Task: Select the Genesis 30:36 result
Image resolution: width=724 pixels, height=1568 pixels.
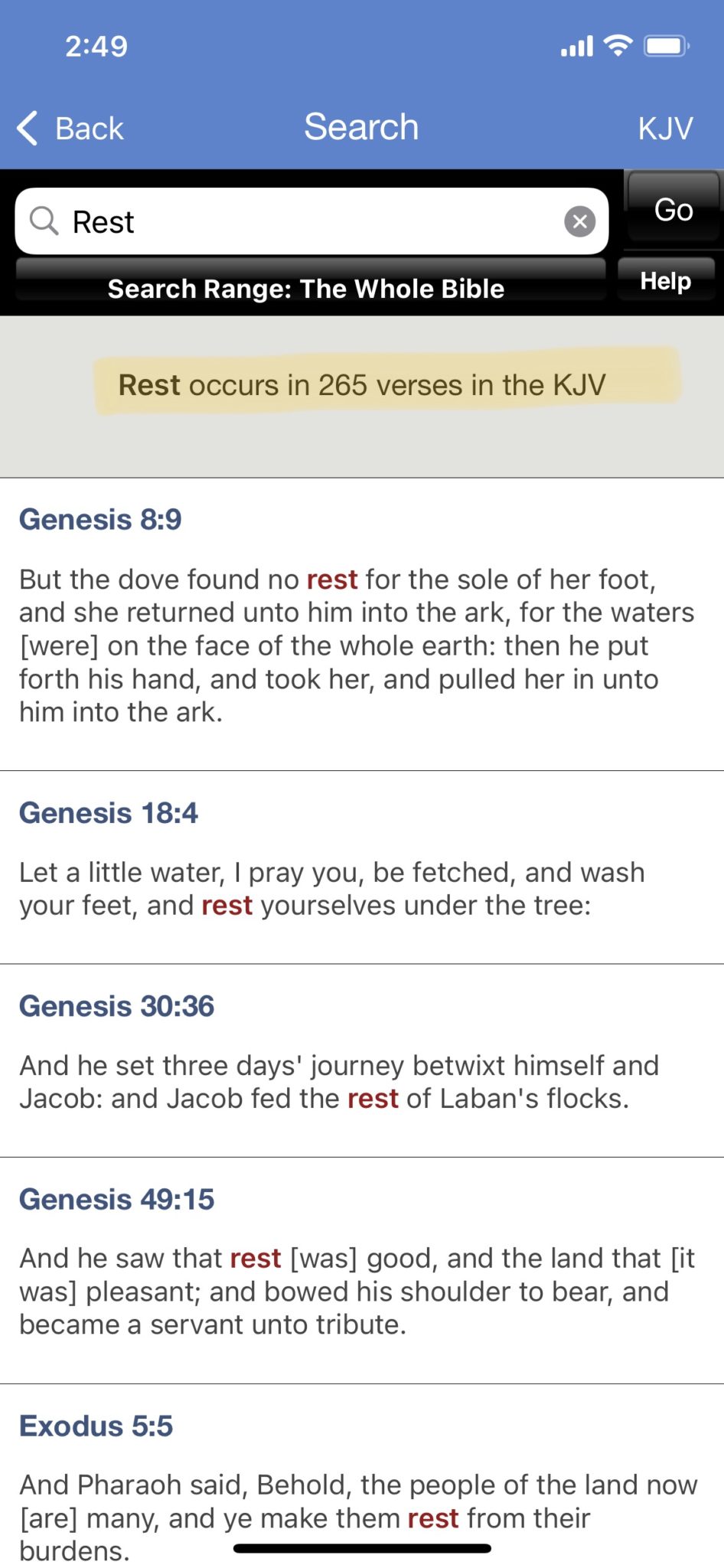Action: tap(117, 1006)
